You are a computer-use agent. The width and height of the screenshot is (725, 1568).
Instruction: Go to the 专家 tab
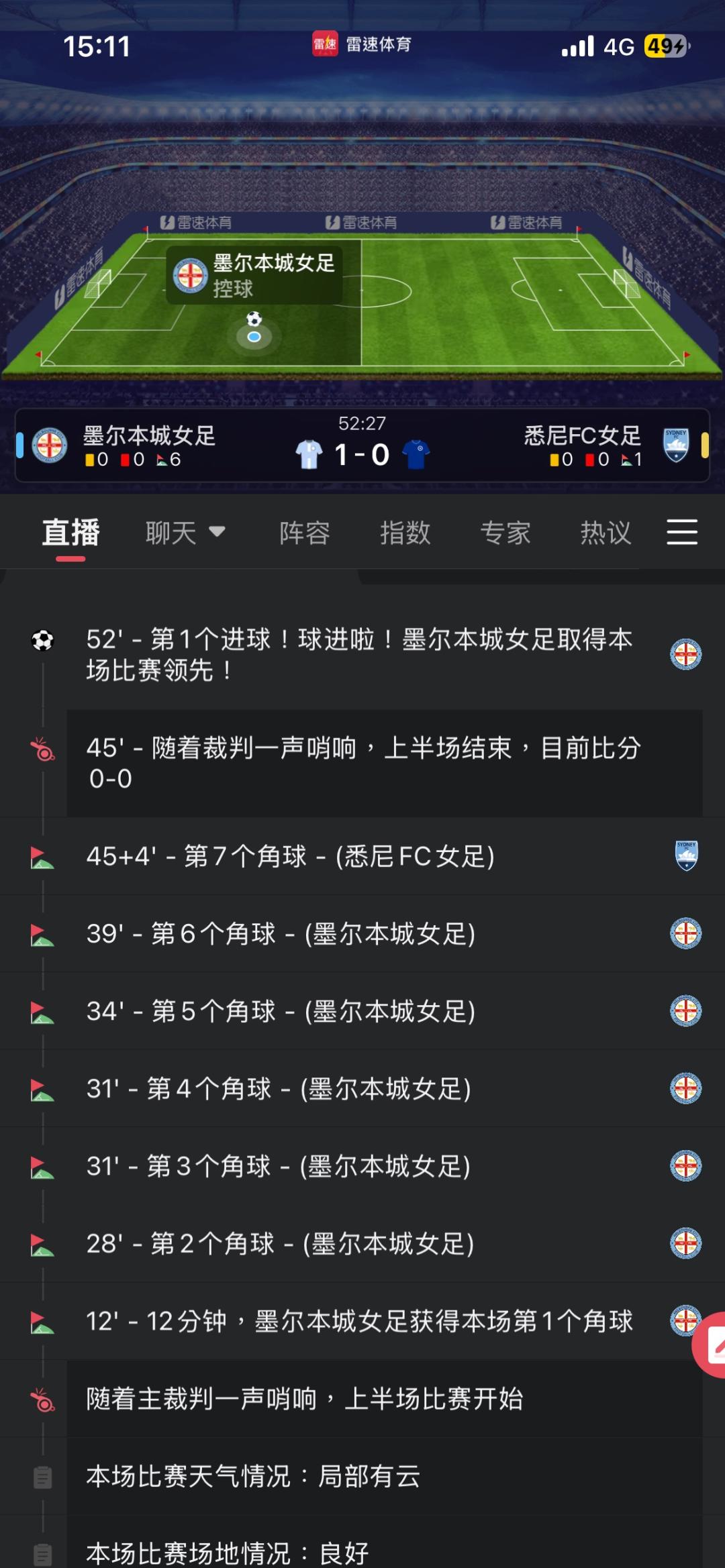click(x=505, y=533)
